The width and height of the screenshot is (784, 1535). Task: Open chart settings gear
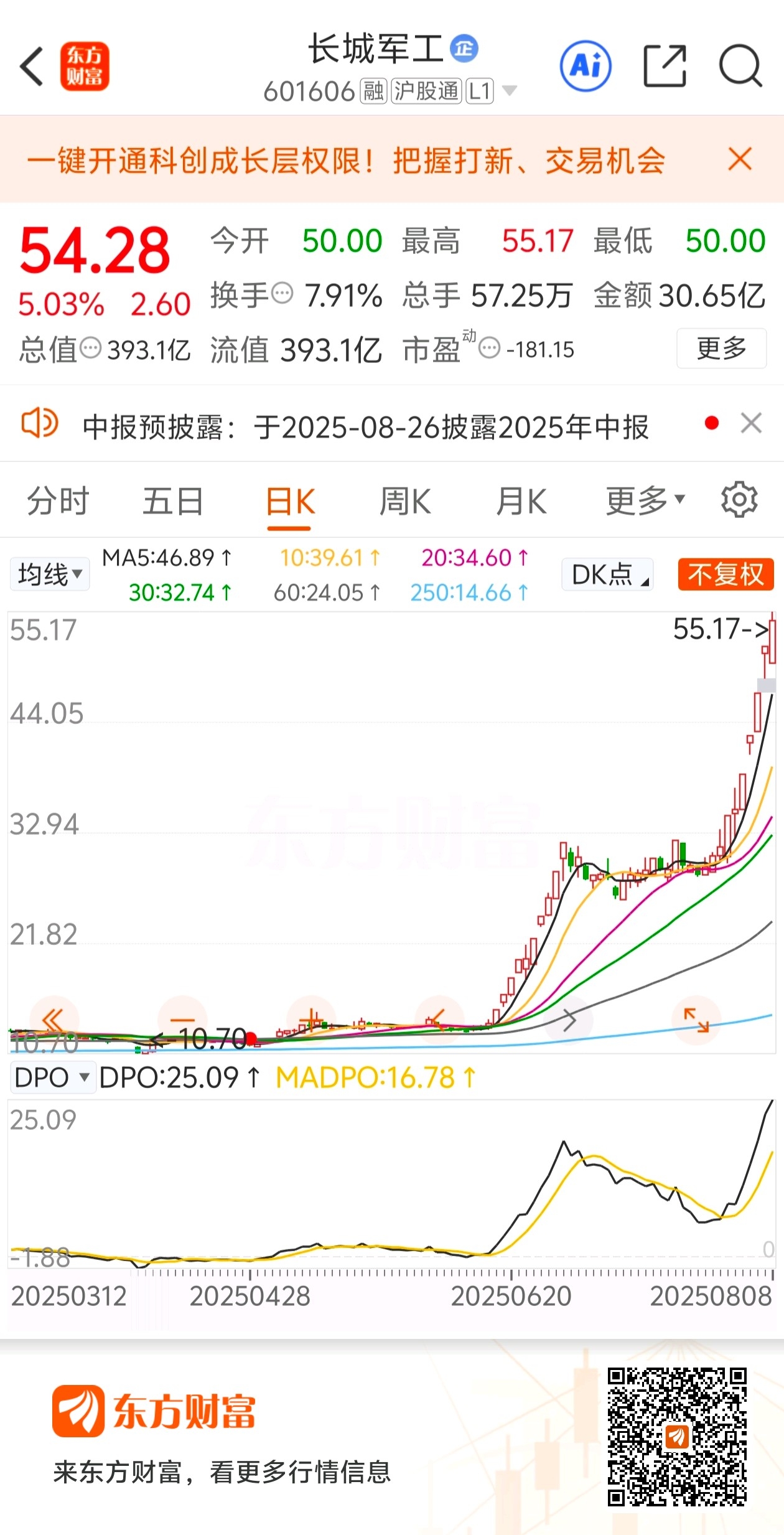tap(739, 499)
